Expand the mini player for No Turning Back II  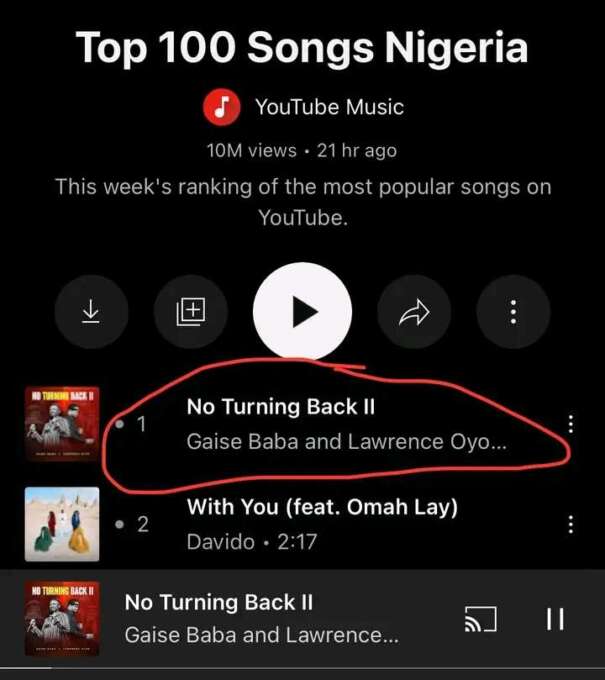coord(260,619)
